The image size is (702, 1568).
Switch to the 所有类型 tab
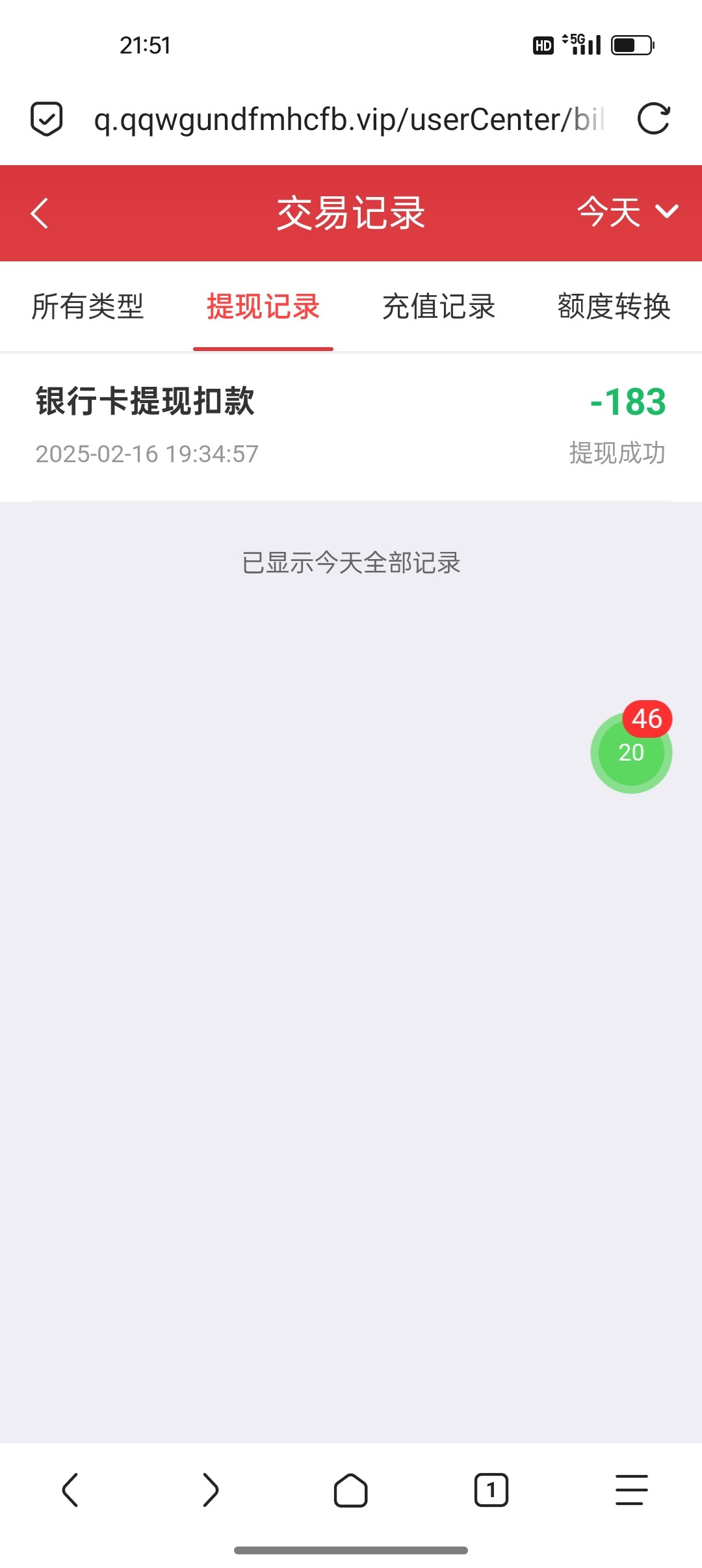88,306
